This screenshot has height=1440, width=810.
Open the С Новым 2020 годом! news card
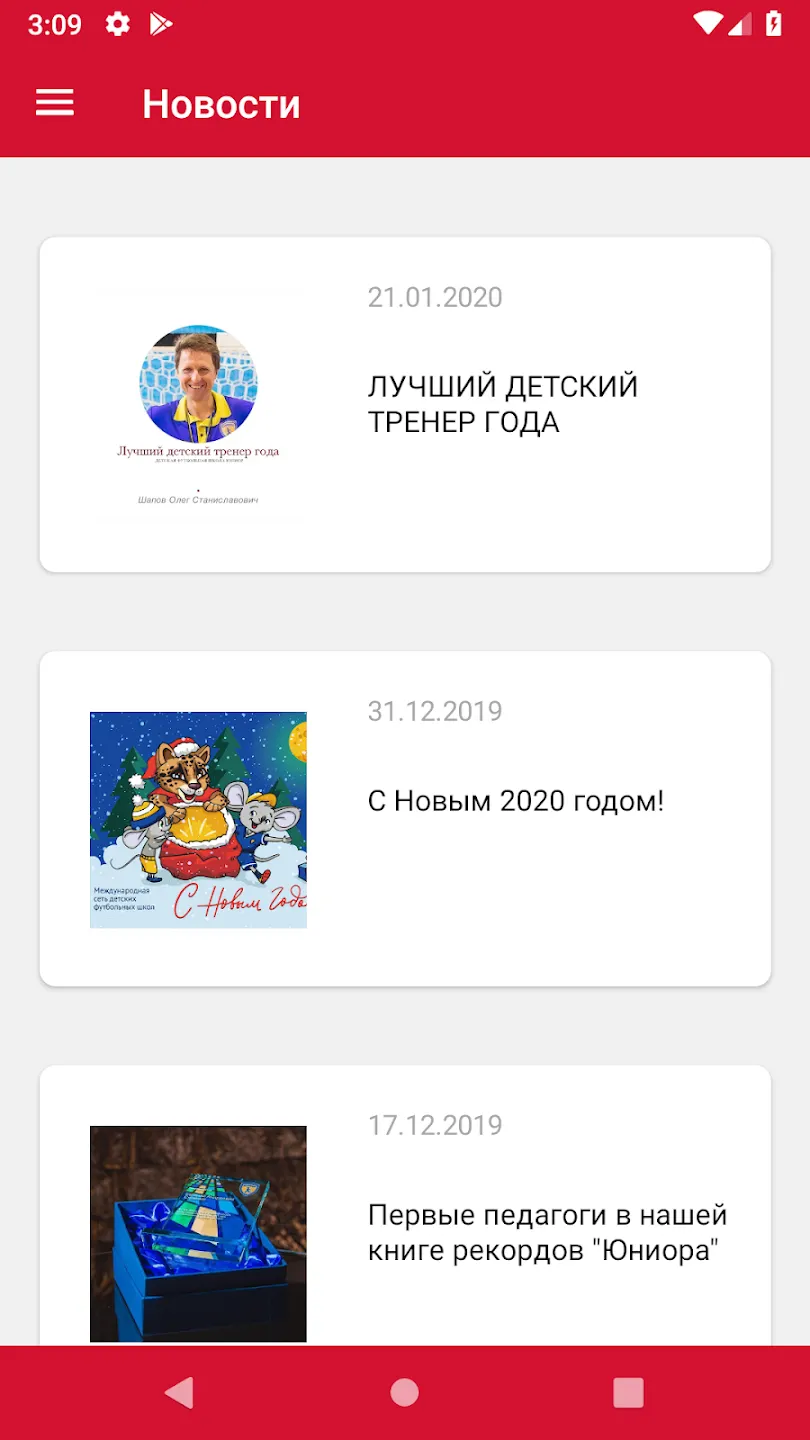pos(405,818)
